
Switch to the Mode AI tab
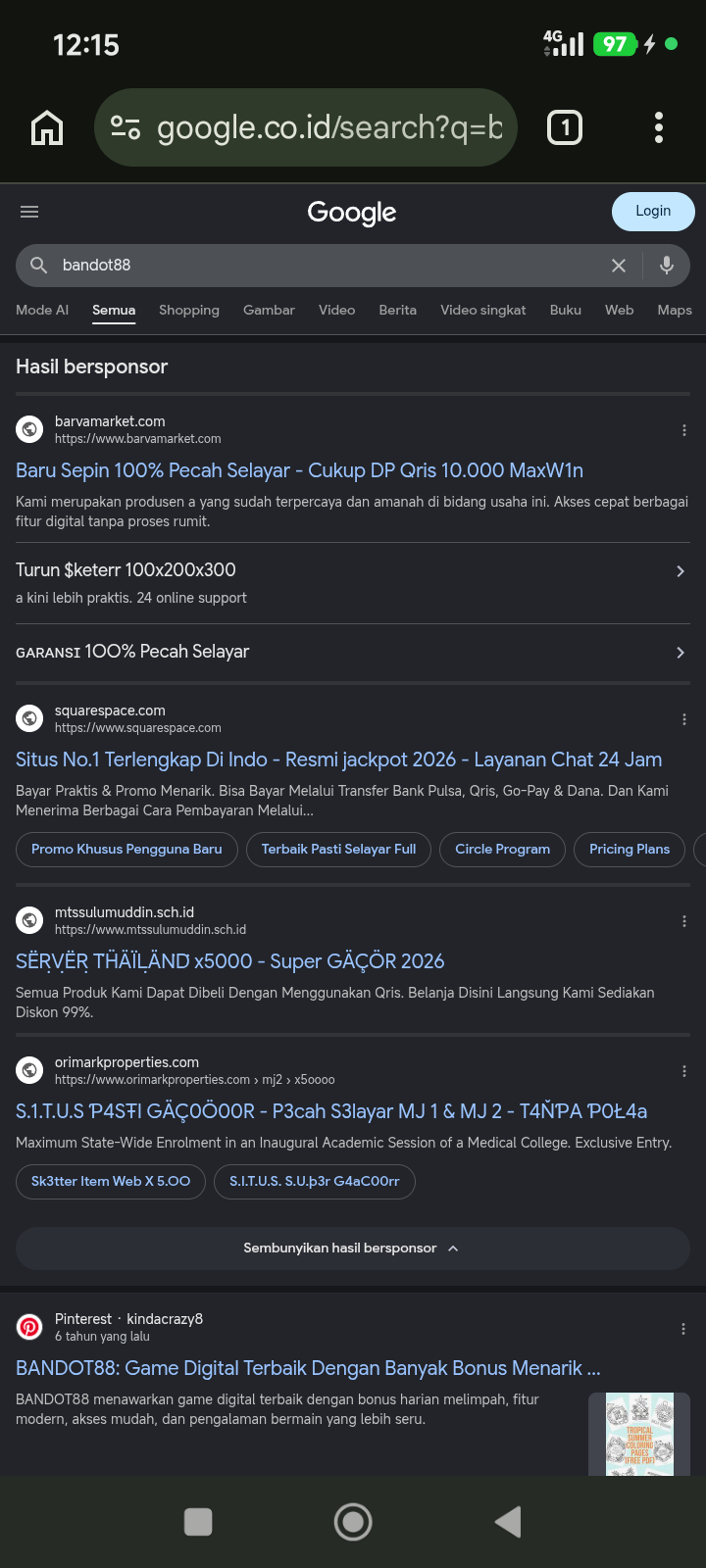coord(42,310)
